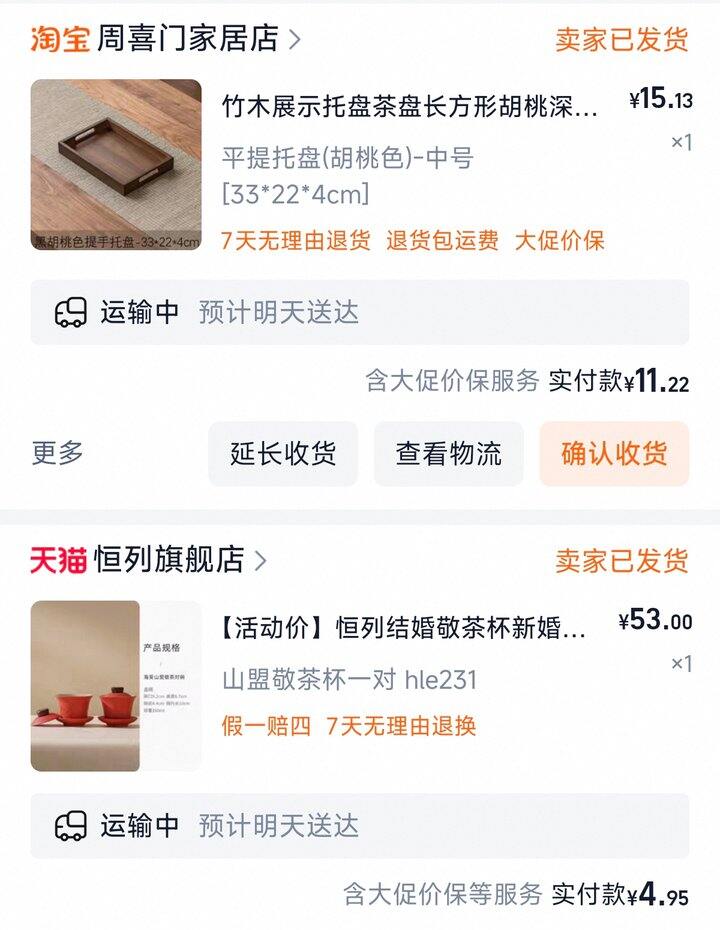Check shipping status for the tray order
The height and width of the screenshot is (930, 720).
[x=359, y=313]
